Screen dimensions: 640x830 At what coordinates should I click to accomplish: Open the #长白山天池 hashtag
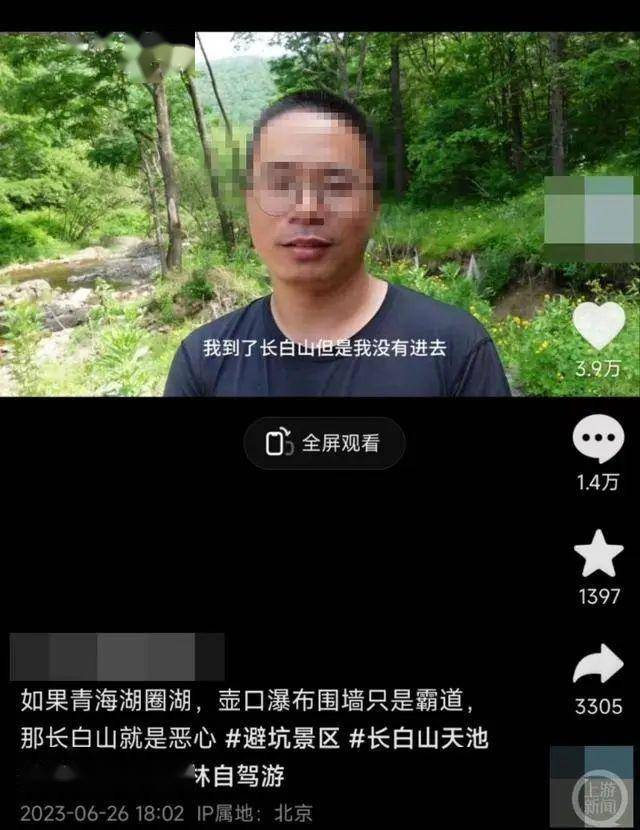[x=418, y=739]
